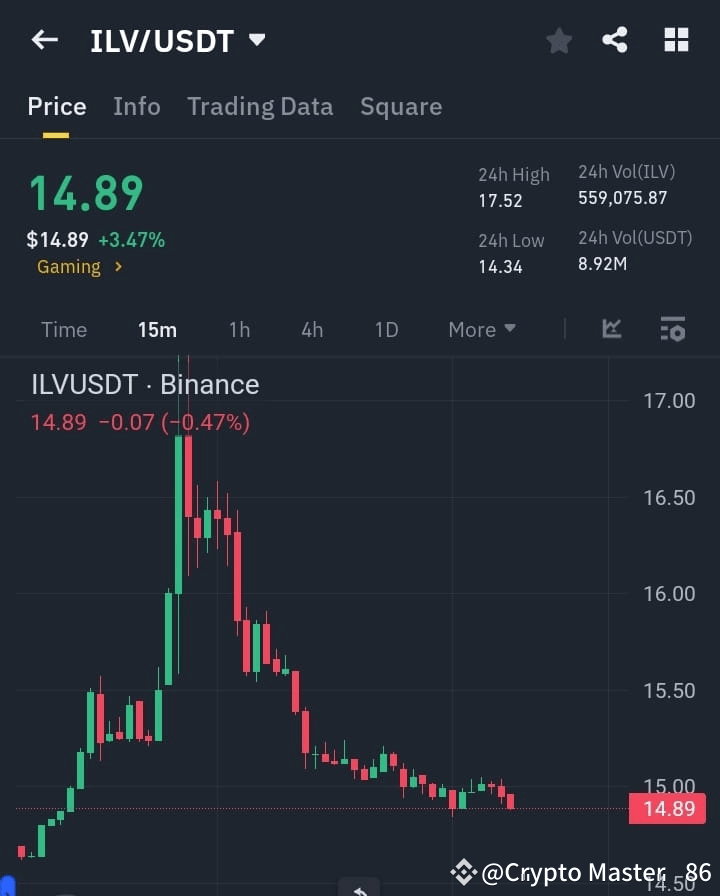Open the share icon to share ILV/USDT

pos(617,40)
